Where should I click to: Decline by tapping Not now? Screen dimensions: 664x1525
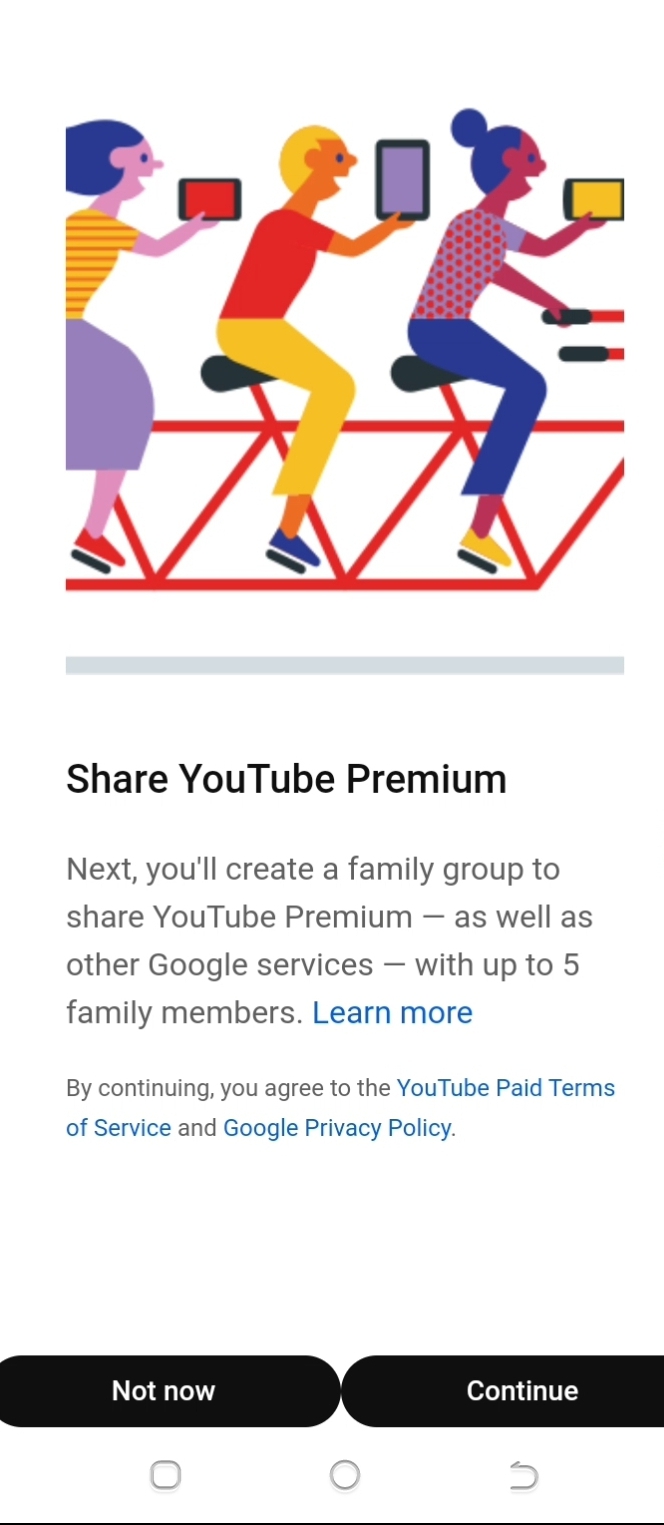[165, 1390]
